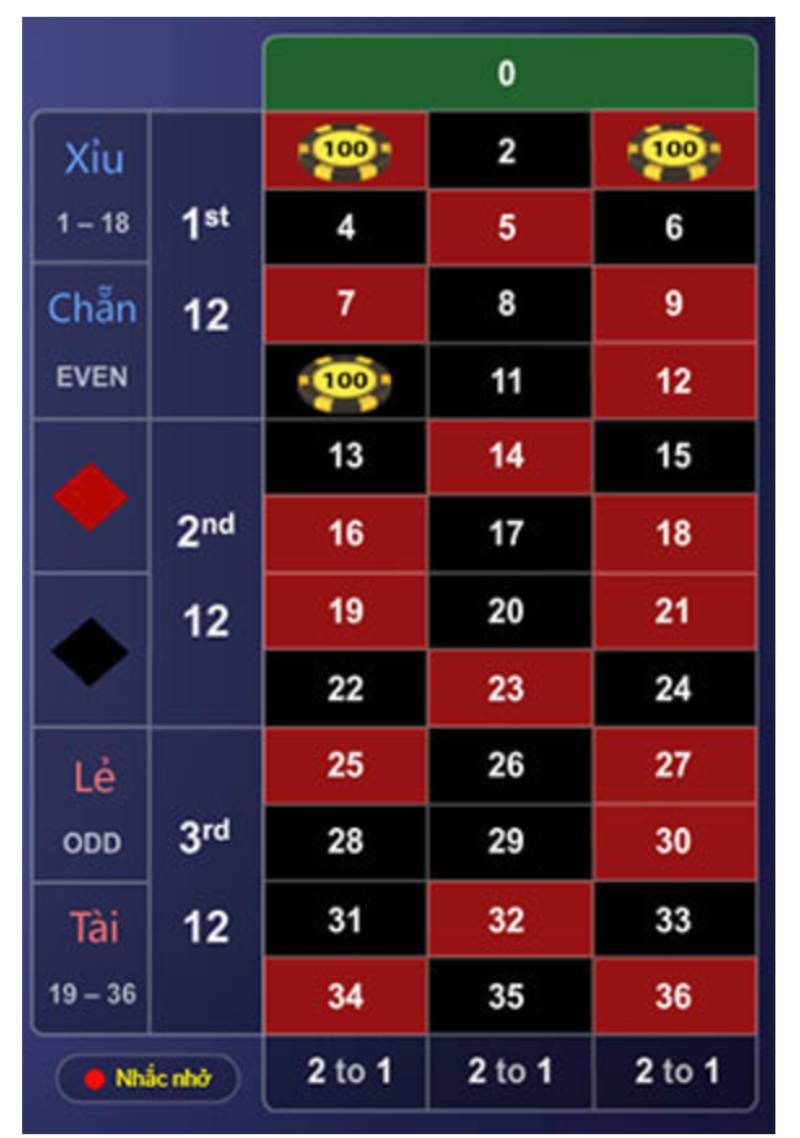800x1138 pixels.
Task: Select the 3rd 12 dozen bet
Action: pyautogui.click(x=206, y=880)
